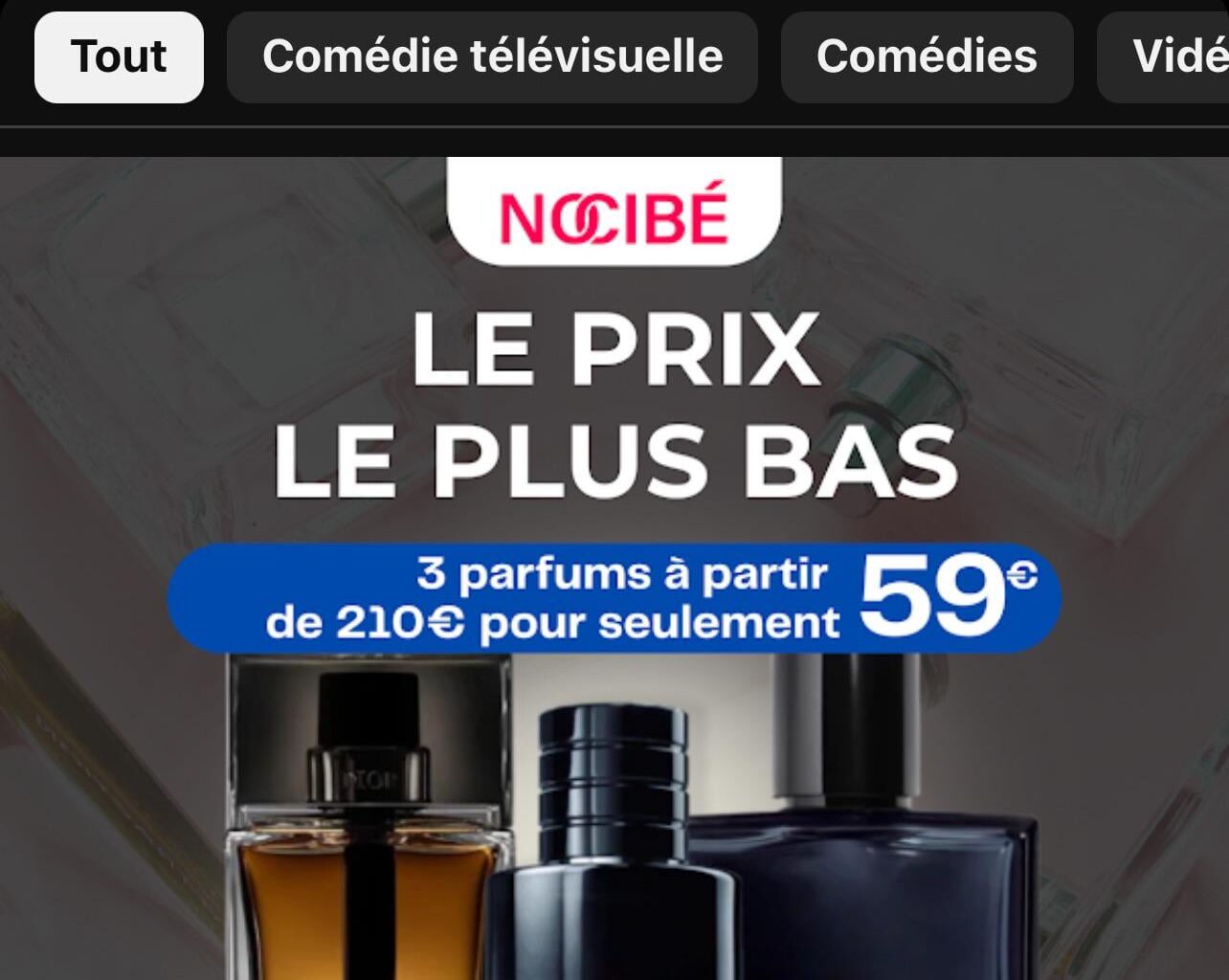
Task: Select the Tout filter chip
Action: point(119,56)
